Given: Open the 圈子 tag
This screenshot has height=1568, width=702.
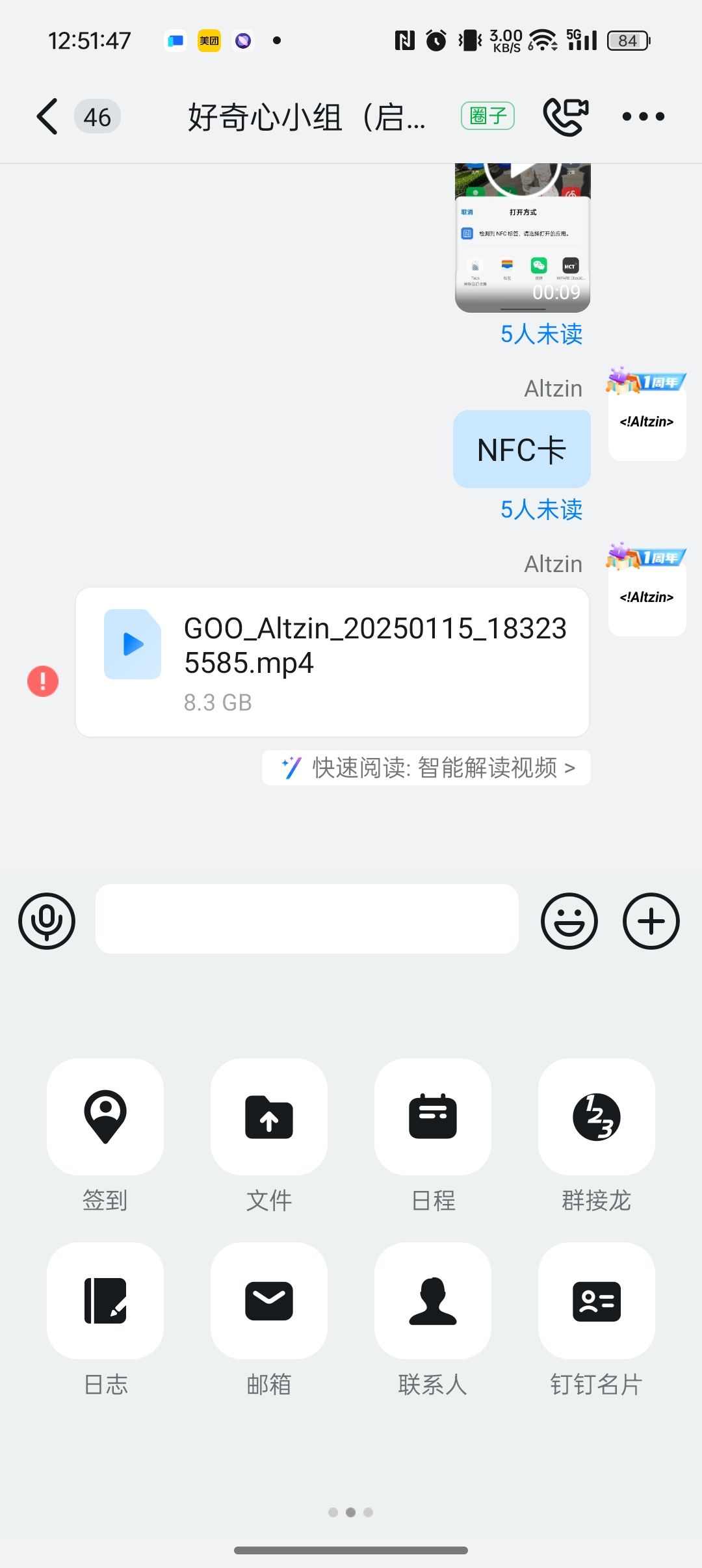Looking at the screenshot, I should 487,116.
